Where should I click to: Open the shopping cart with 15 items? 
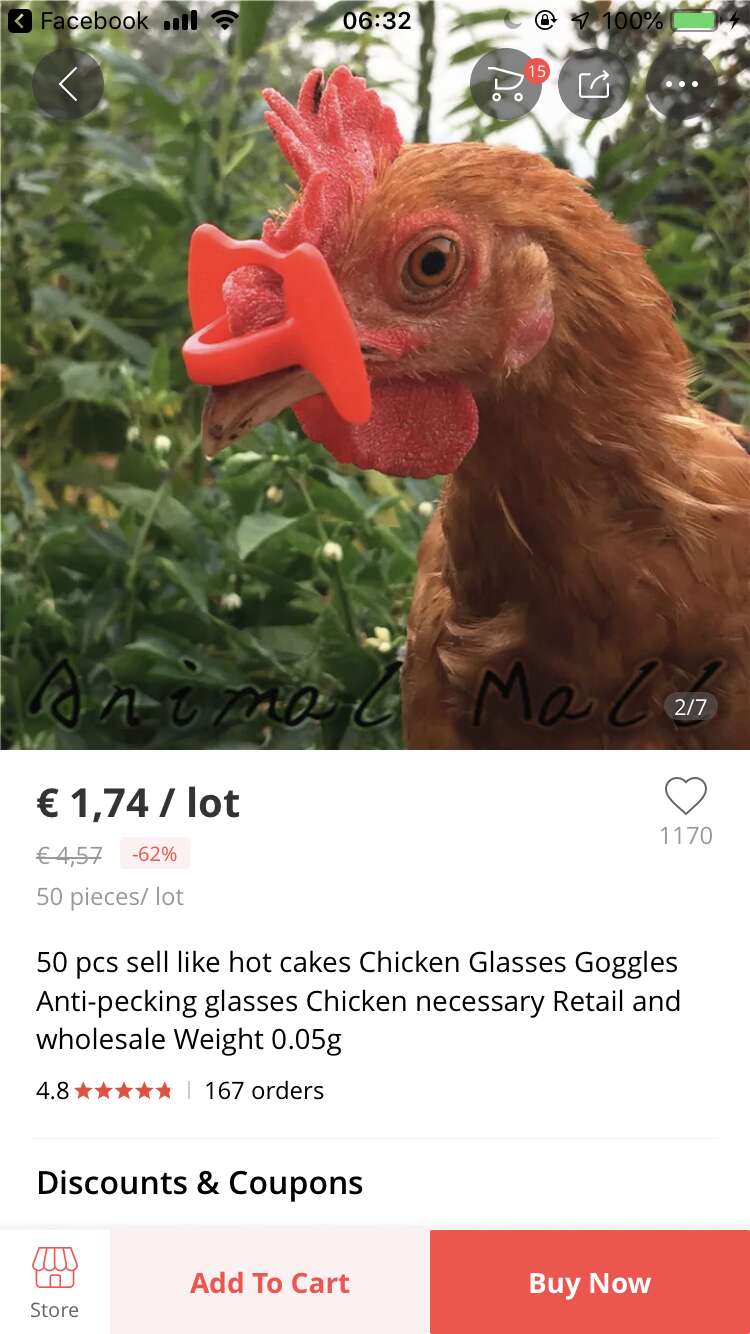(507, 85)
